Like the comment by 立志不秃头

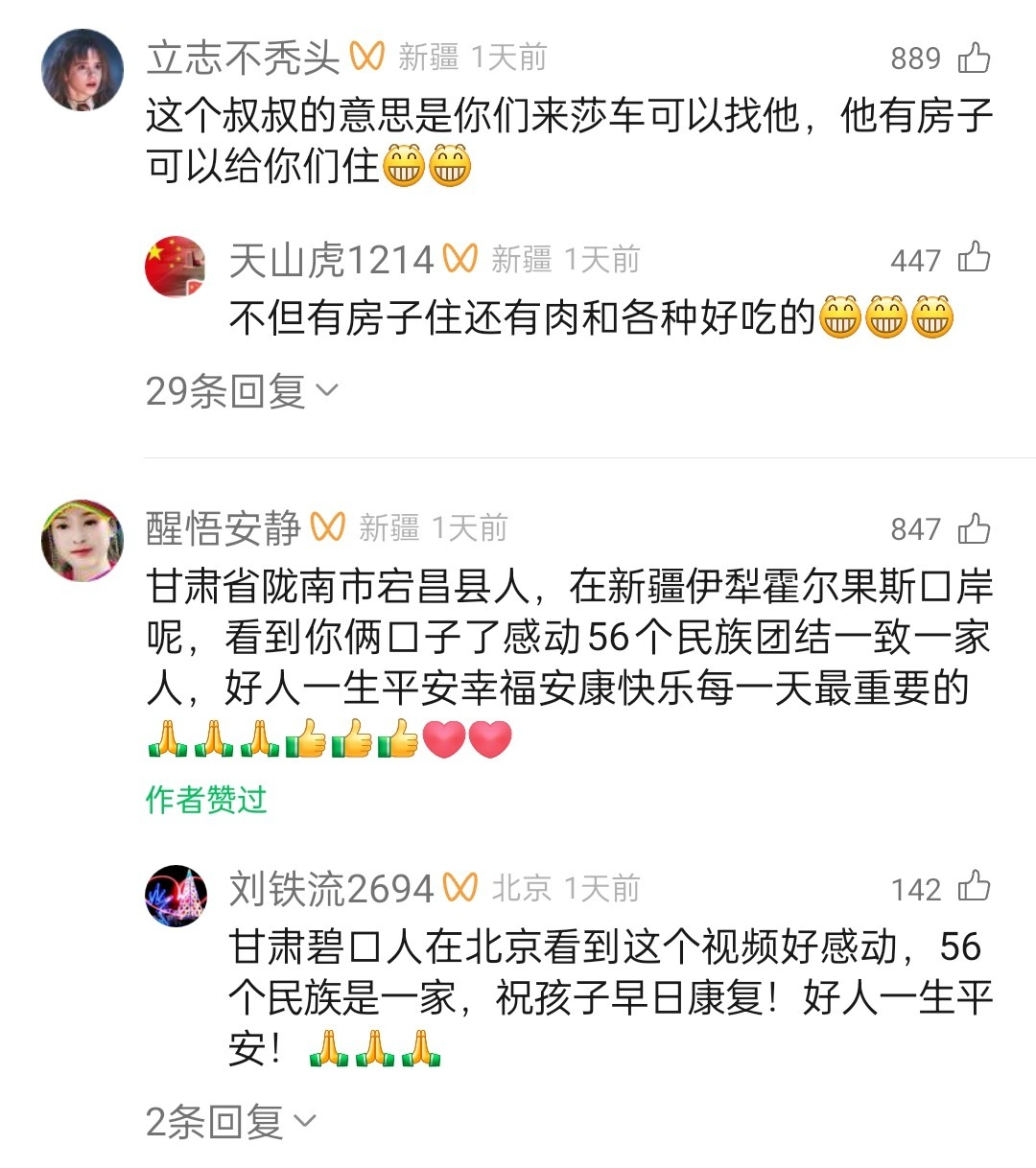click(974, 58)
